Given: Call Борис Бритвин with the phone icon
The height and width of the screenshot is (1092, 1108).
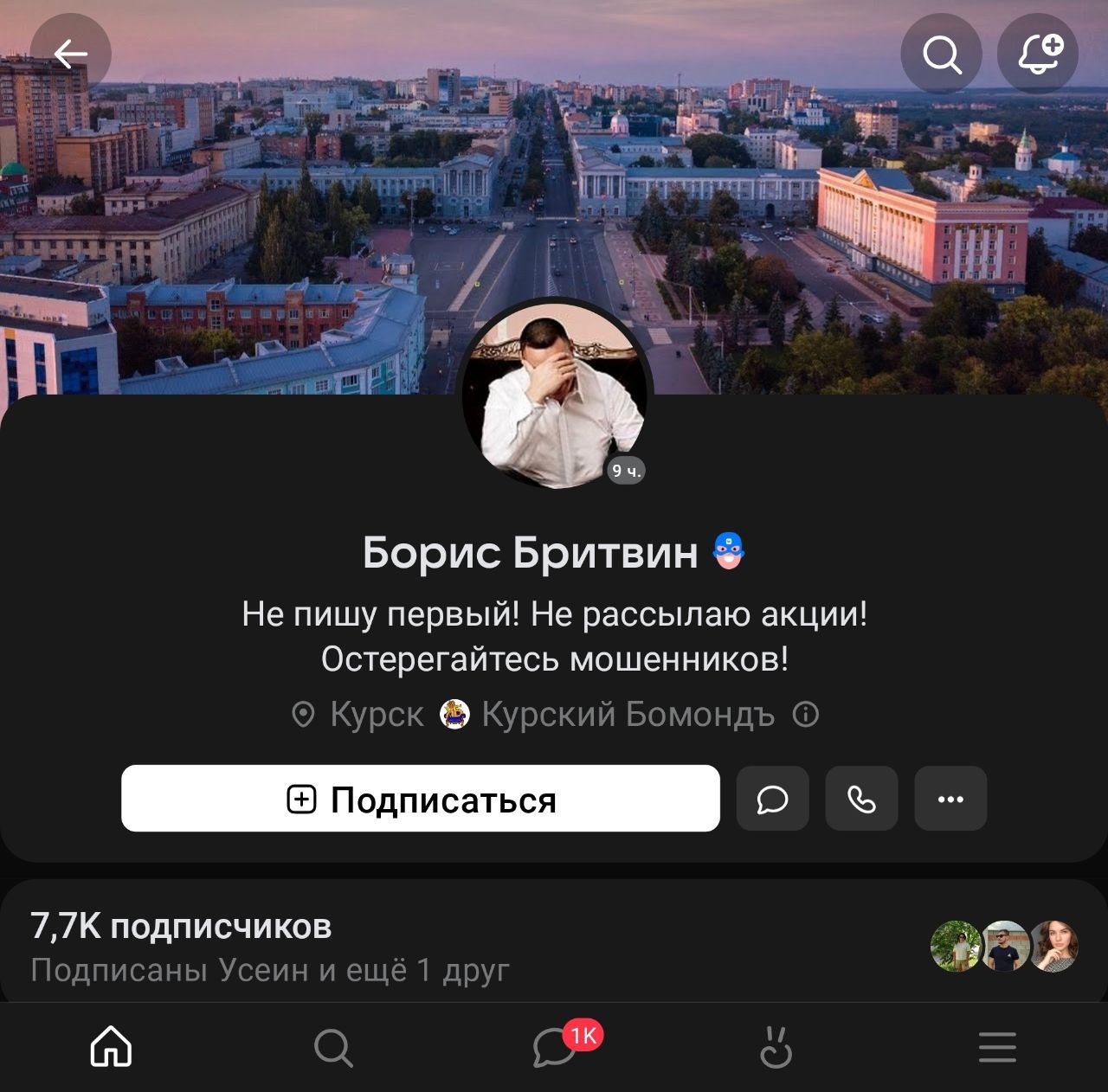Looking at the screenshot, I should click(x=861, y=799).
